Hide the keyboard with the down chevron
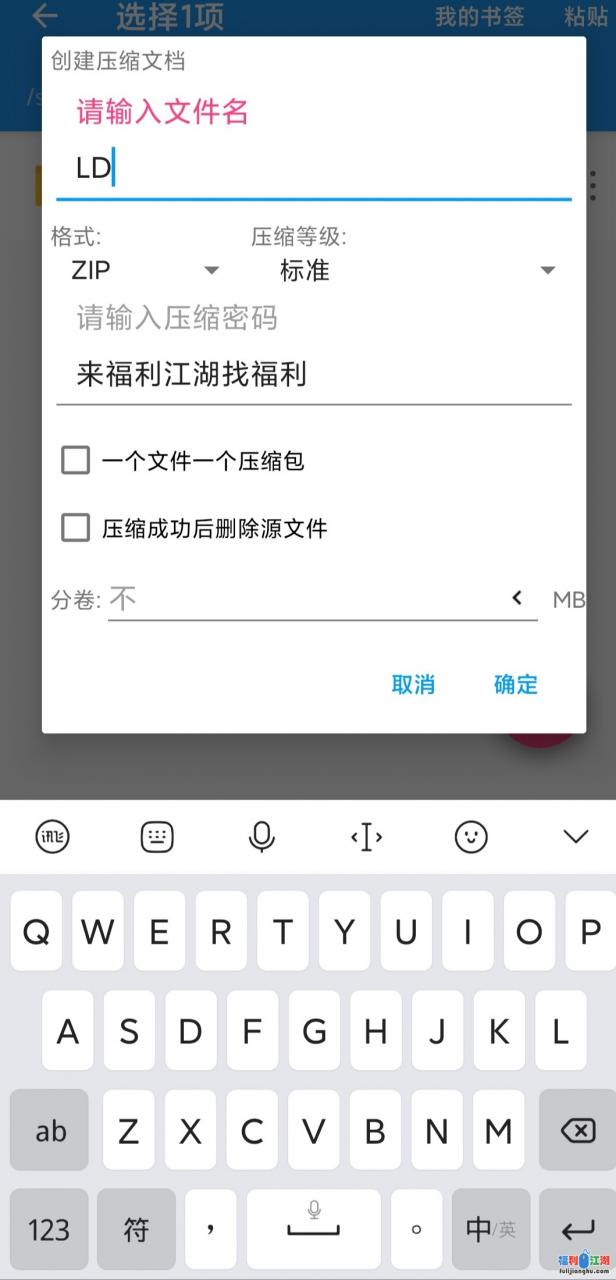The image size is (616, 1280). (x=576, y=836)
